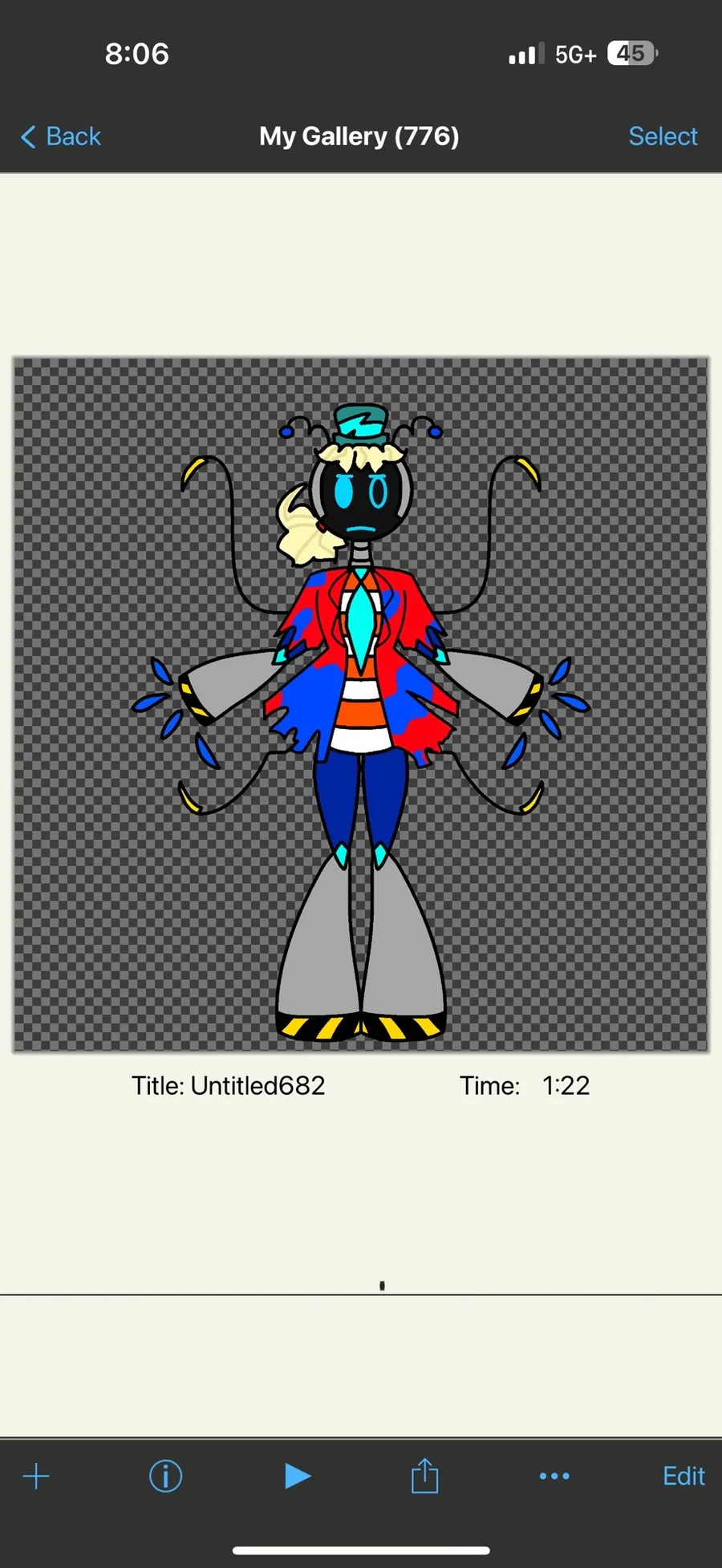Open the Untitled682 drawing
Screen dimensions: 722x1568
point(361,703)
